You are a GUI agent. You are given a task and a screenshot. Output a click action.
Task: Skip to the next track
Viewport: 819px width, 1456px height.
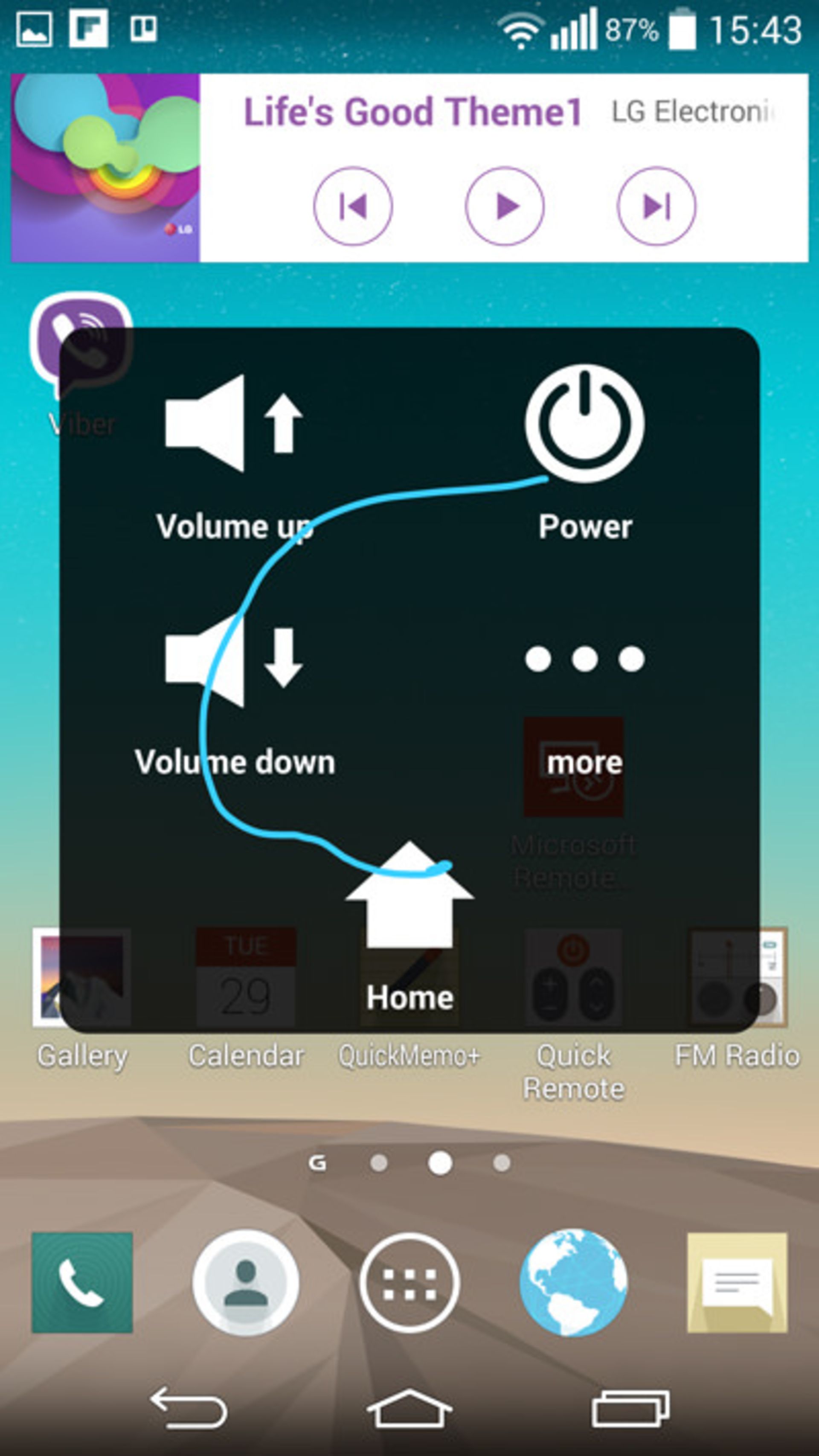[656, 206]
